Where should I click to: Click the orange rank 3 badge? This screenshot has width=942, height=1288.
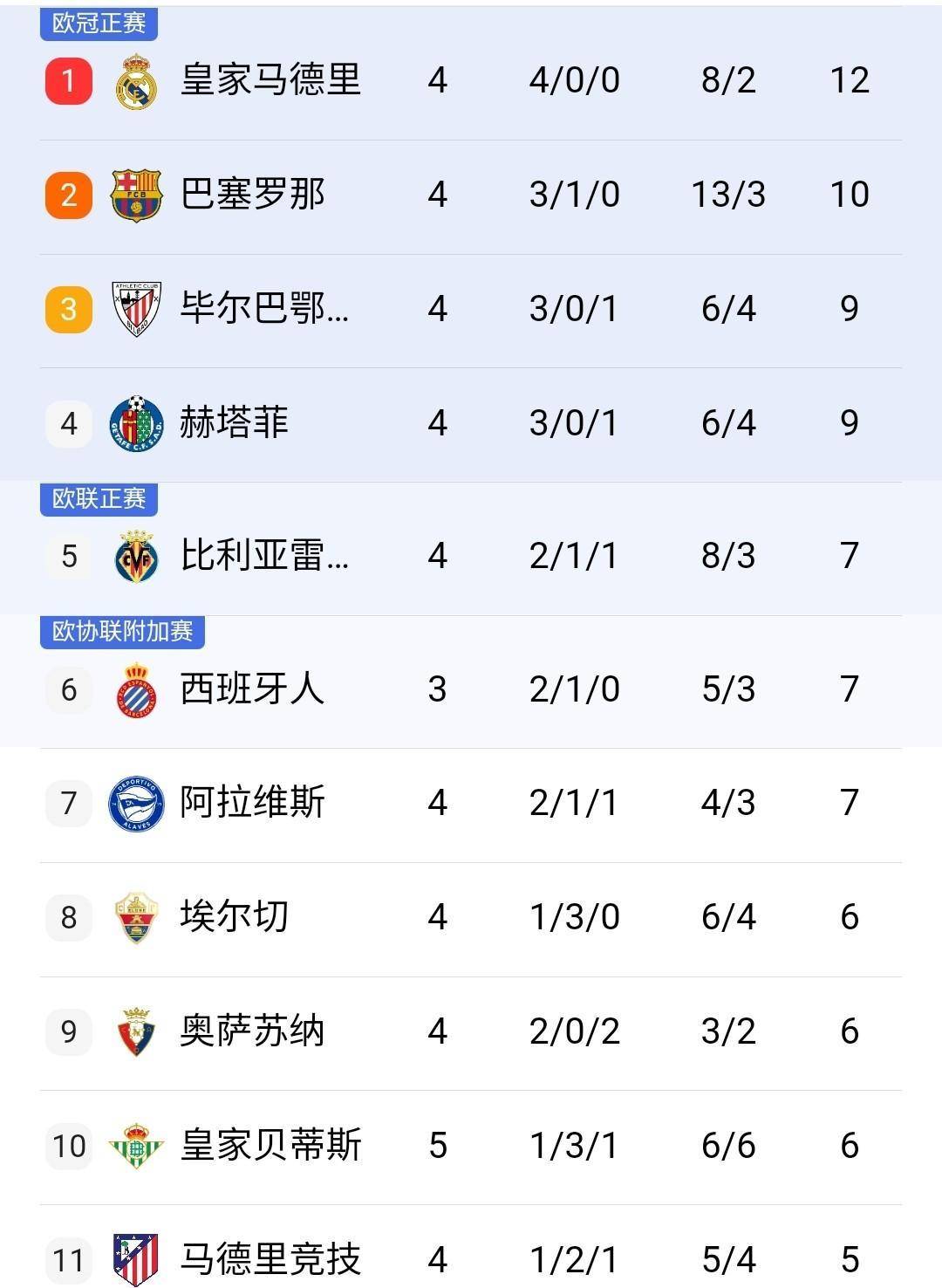tap(67, 308)
